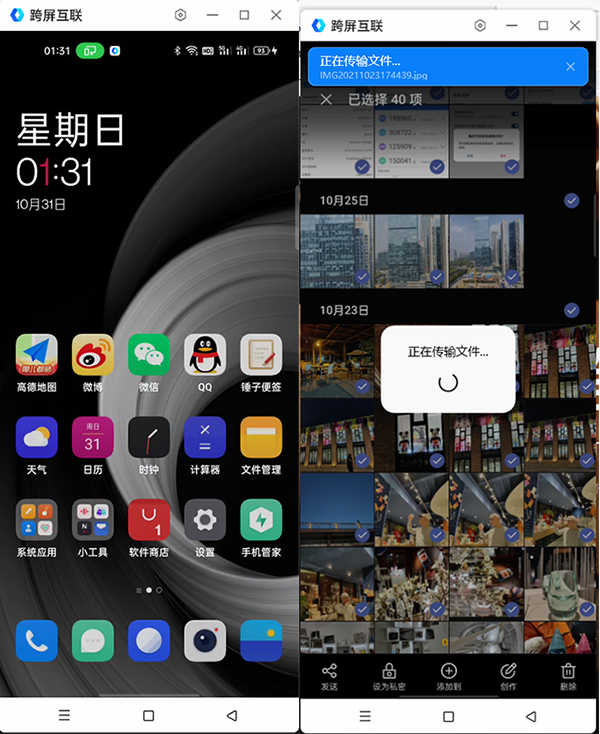This screenshot has width=600, height=734.
Task: Open 锤子便签 notes app
Action: click(261, 355)
